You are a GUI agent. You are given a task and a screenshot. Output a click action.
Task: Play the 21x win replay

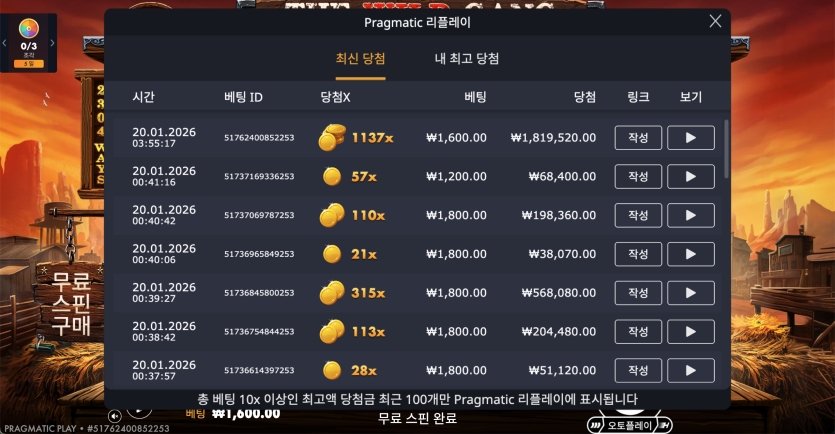[x=691, y=254]
